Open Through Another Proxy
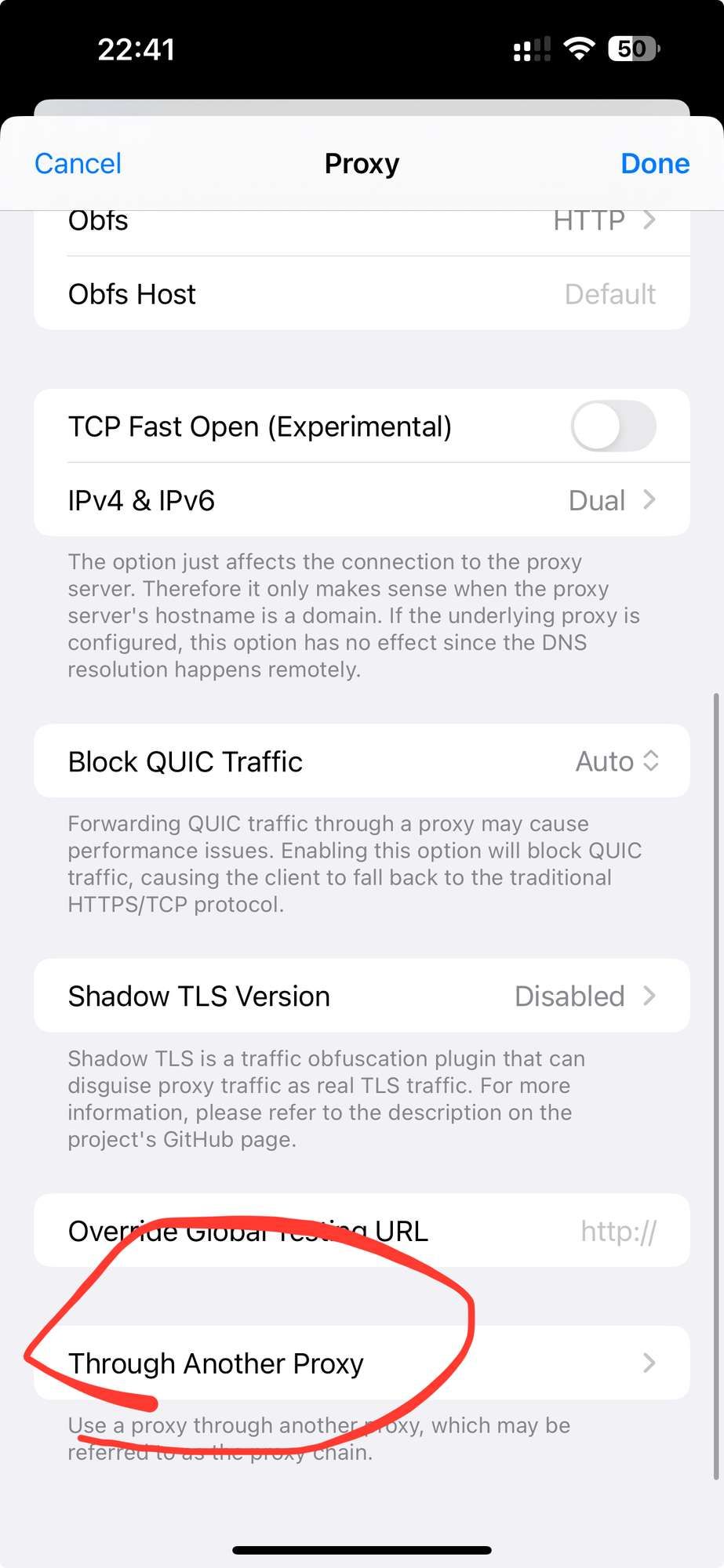This screenshot has height=1568, width=724. [362, 1363]
